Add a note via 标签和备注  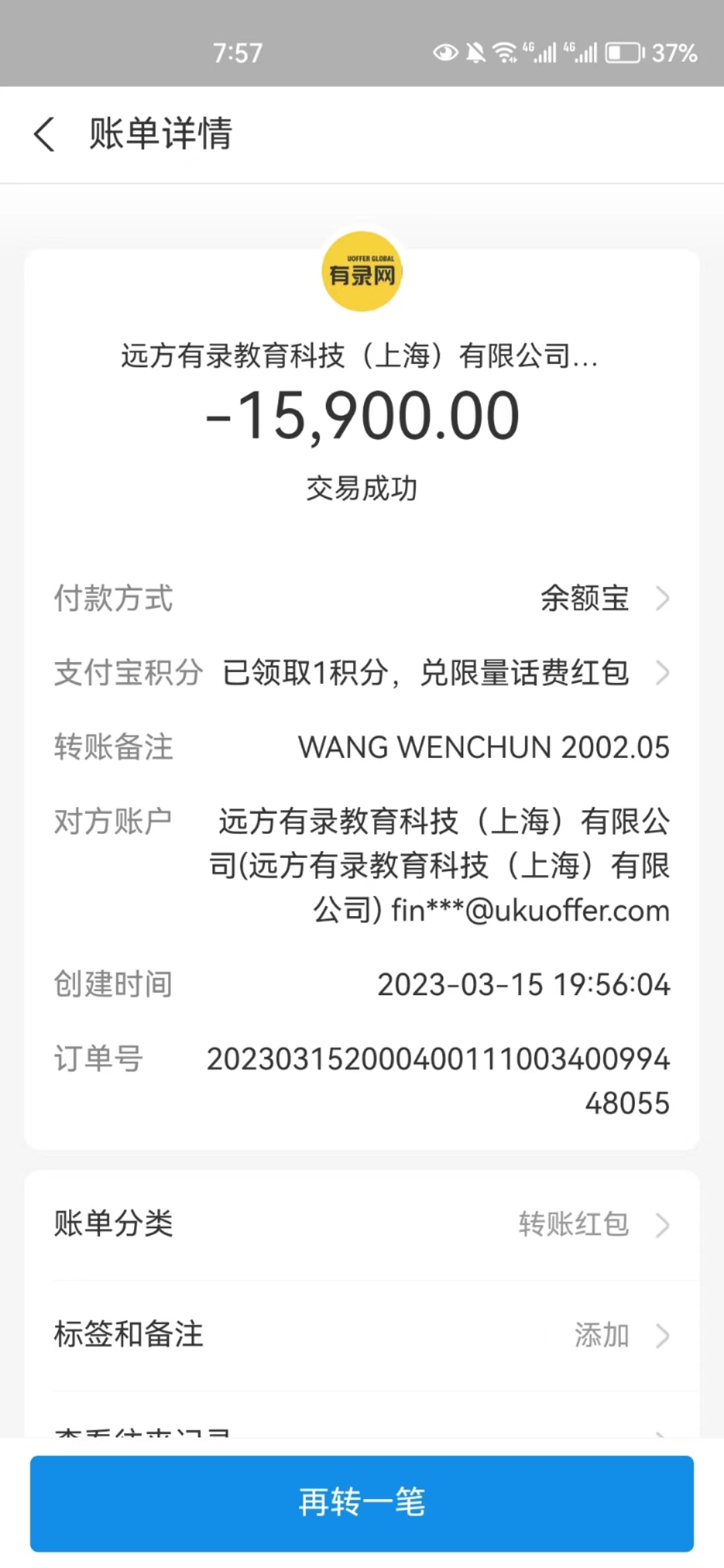click(362, 1335)
